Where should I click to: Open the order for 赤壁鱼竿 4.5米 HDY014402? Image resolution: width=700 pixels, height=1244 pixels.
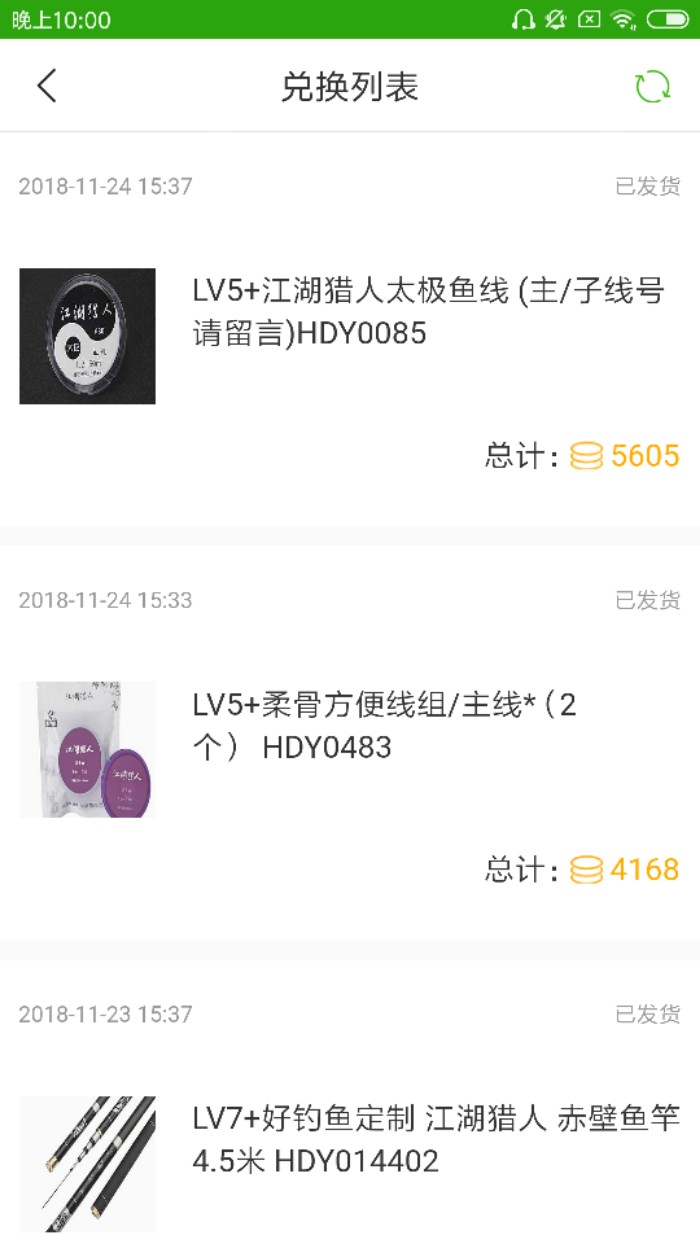tap(436, 1140)
